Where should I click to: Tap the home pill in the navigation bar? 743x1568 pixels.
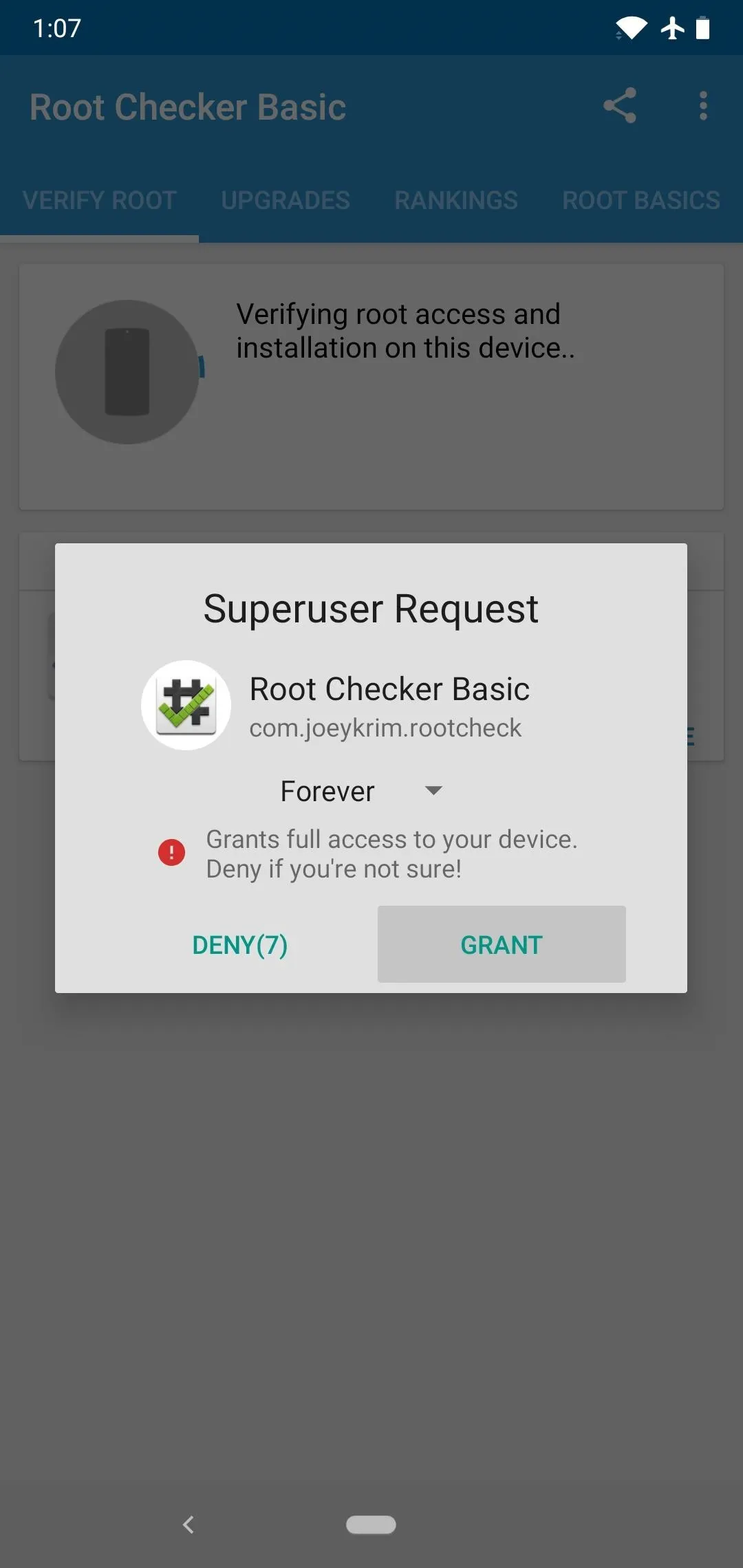pyautogui.click(x=371, y=1525)
